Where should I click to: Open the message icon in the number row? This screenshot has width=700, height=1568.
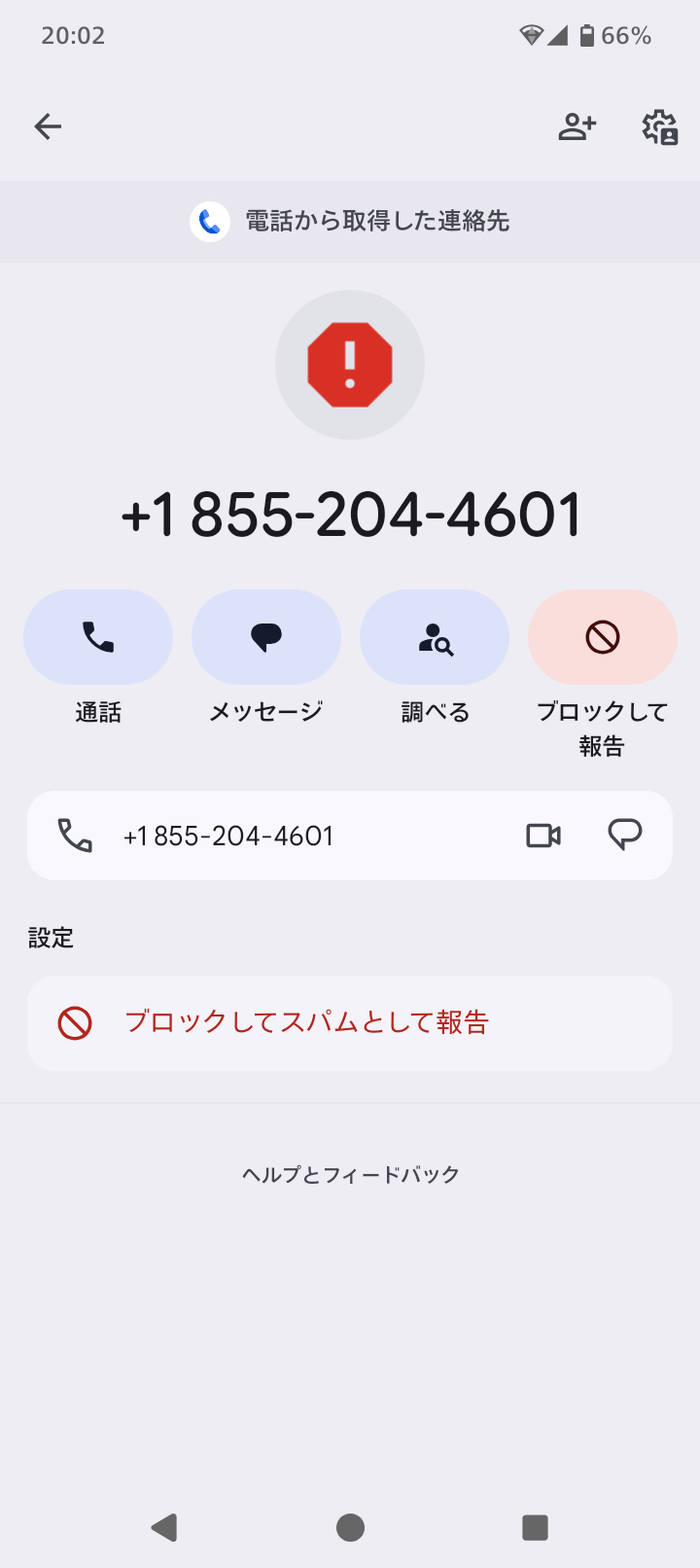click(x=624, y=836)
